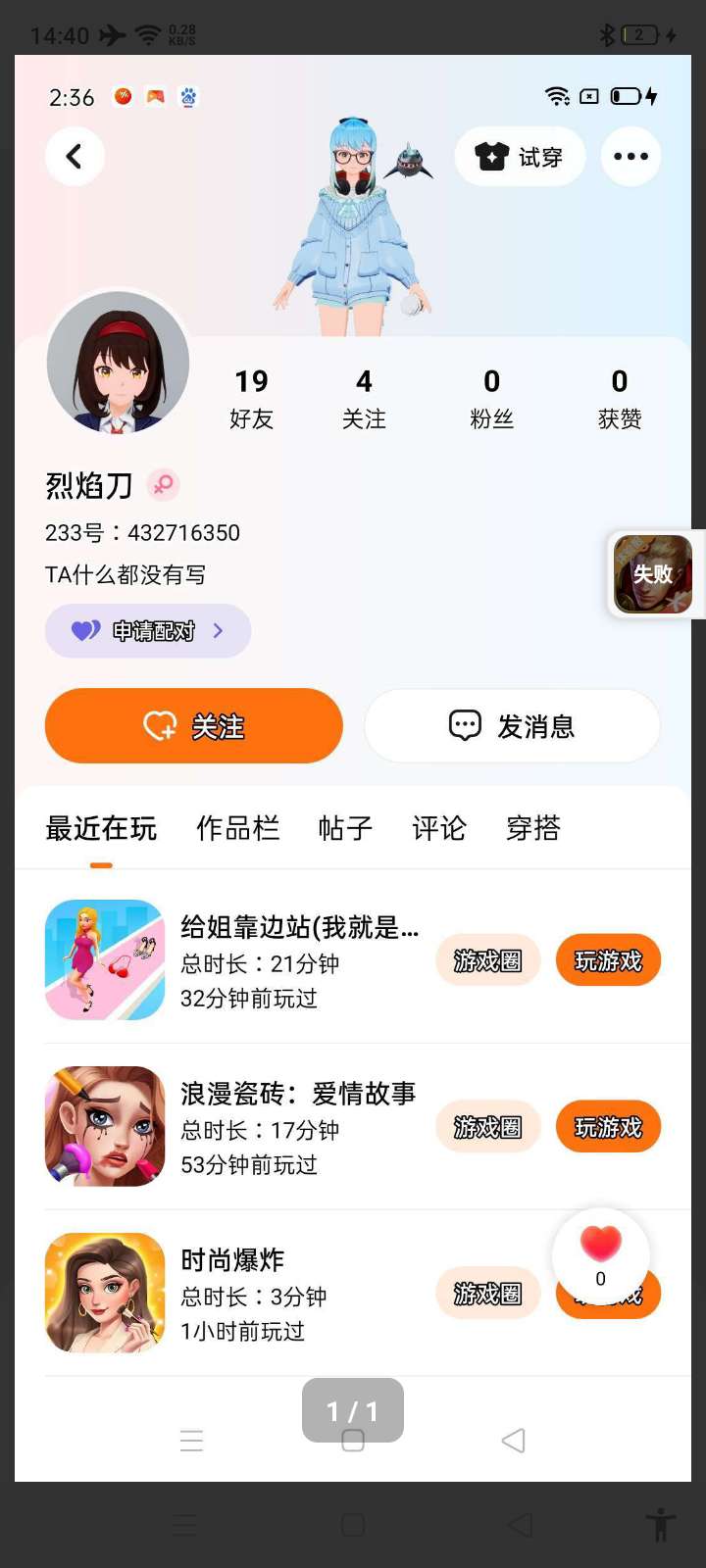Image resolution: width=706 pixels, height=1568 pixels.
Task: Go back using the top-left arrow
Action: (75, 156)
